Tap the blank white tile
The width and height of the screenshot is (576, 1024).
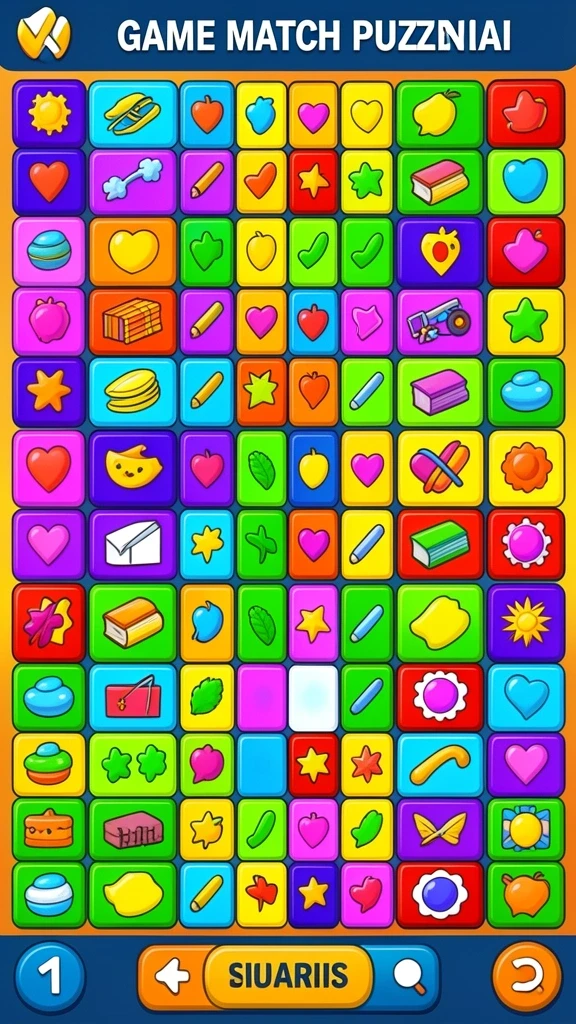[313, 697]
